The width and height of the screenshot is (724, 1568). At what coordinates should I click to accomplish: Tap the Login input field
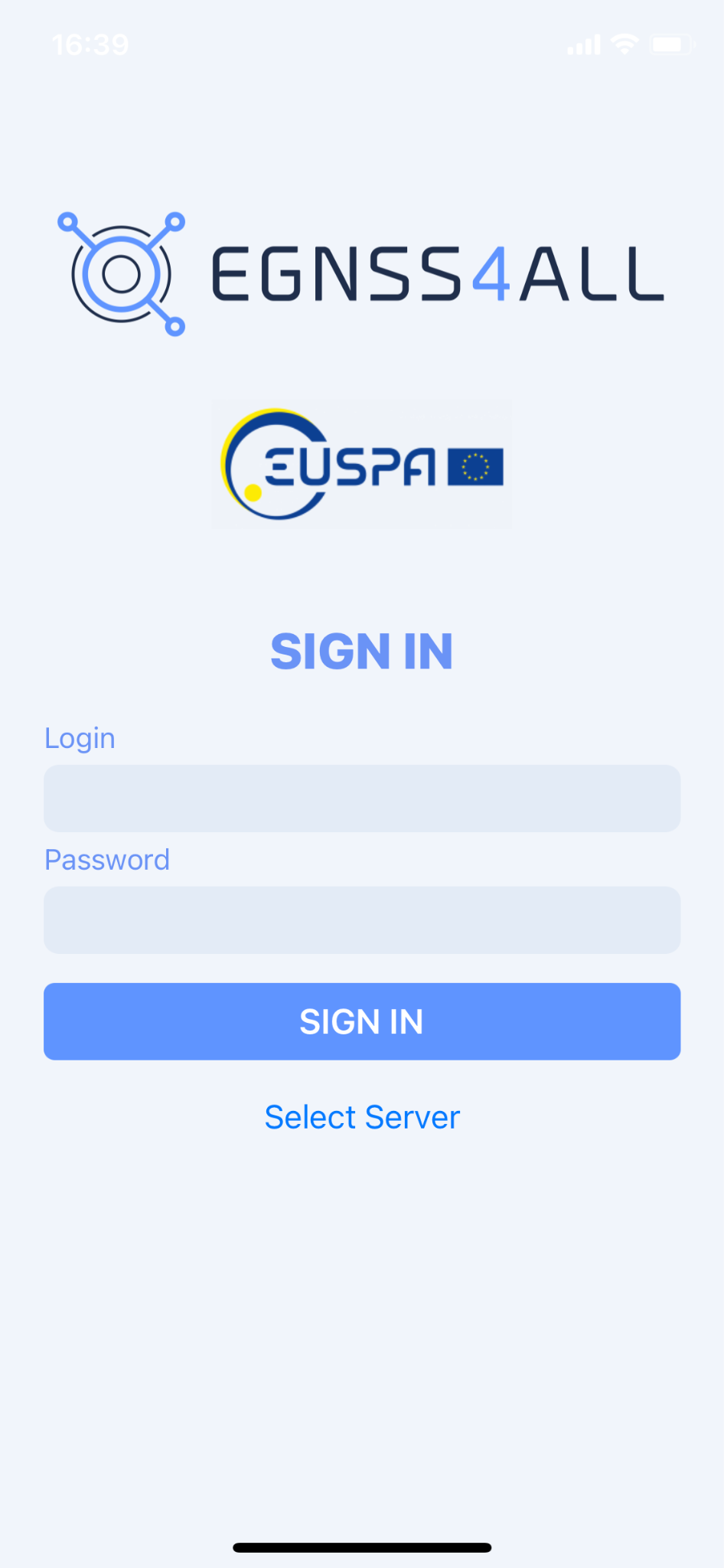coord(362,799)
